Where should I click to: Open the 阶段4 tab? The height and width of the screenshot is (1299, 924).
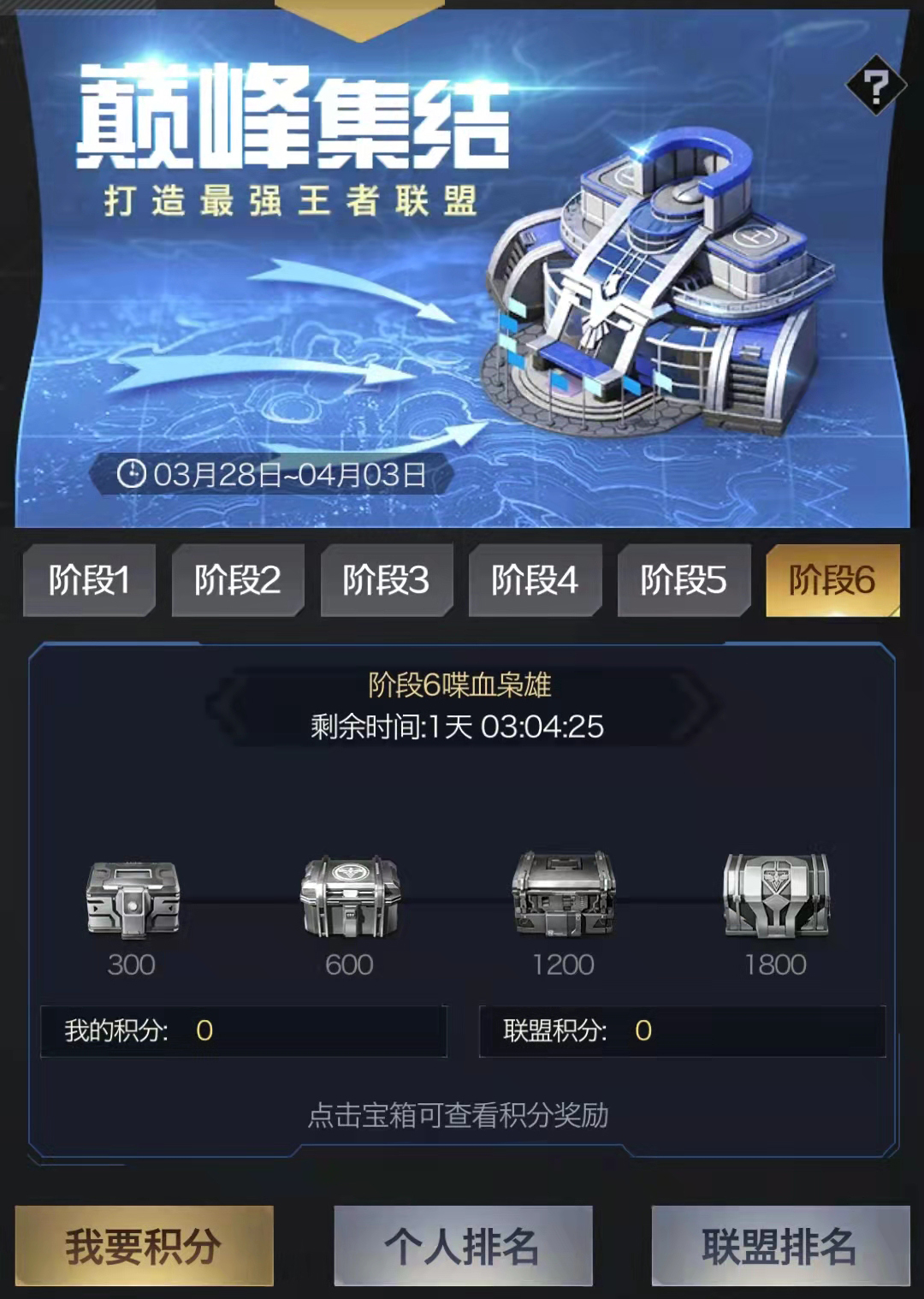[535, 580]
